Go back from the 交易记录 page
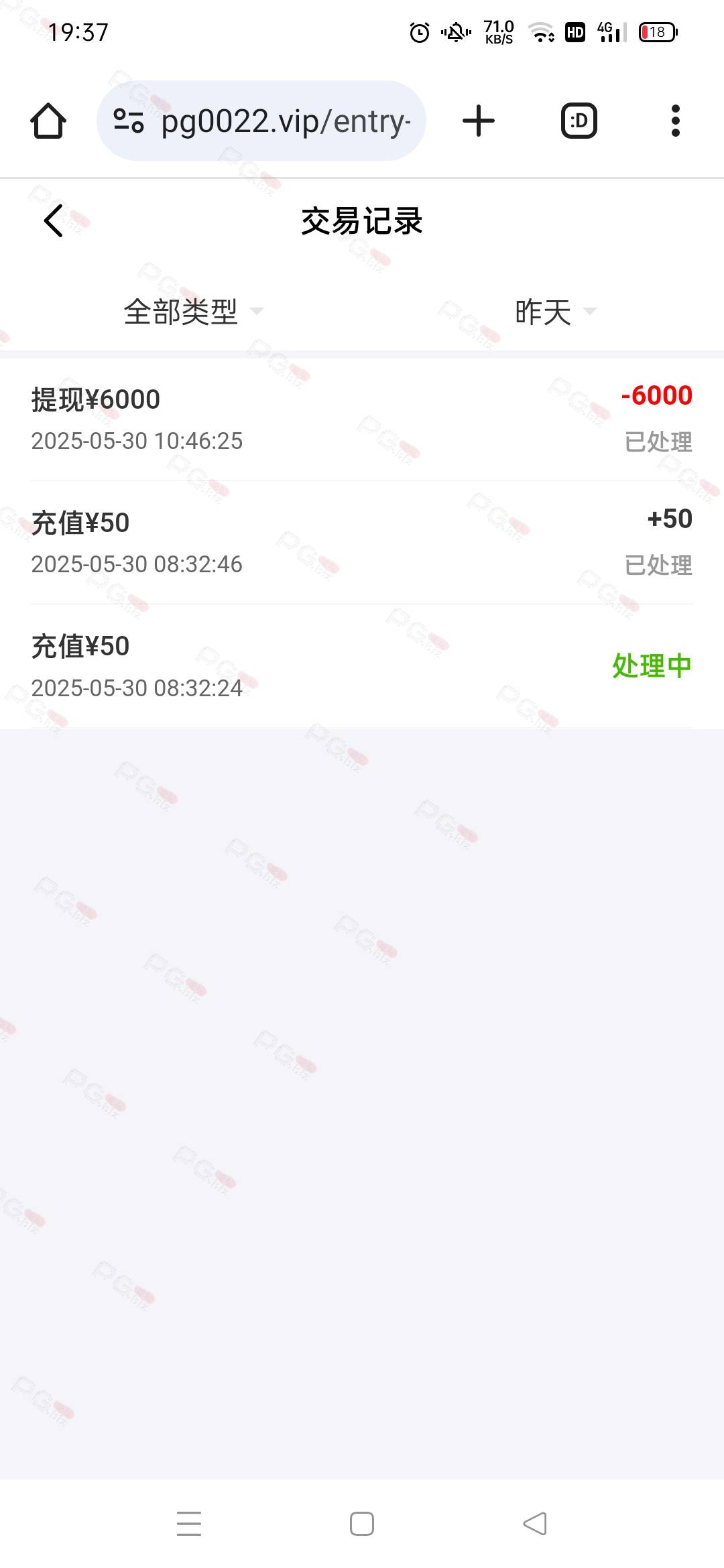Screen dimensions: 724x1568 pos(54,221)
